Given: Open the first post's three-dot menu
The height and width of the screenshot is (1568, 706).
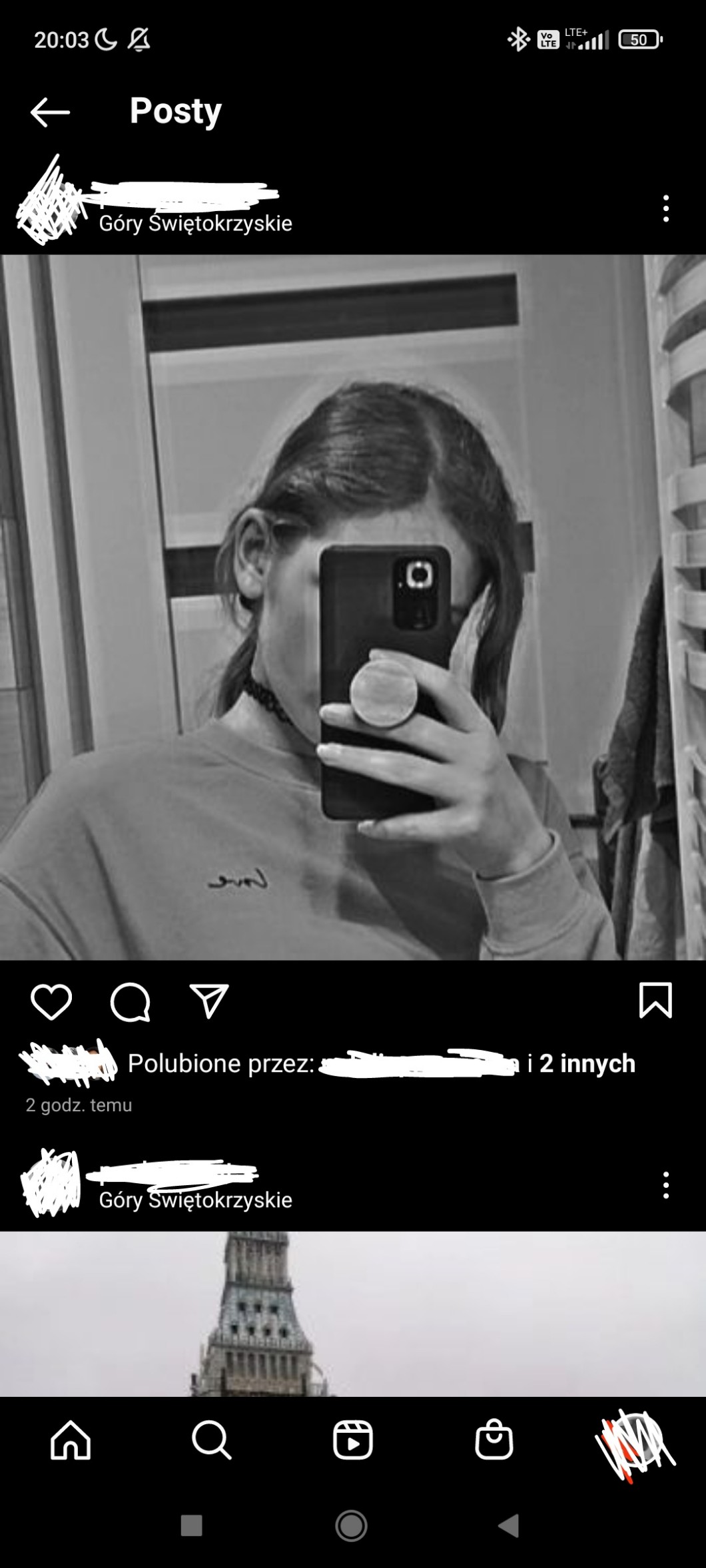Looking at the screenshot, I should click(x=665, y=209).
